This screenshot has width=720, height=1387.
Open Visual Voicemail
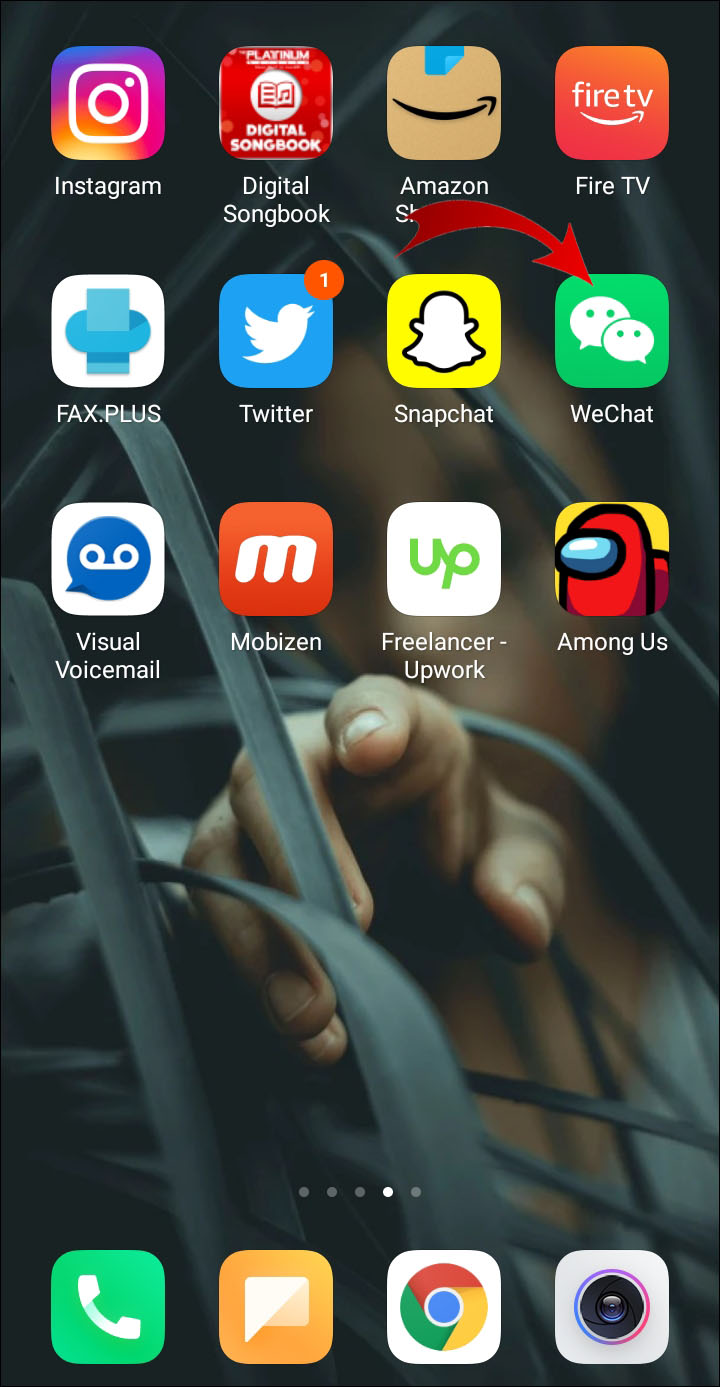108,559
